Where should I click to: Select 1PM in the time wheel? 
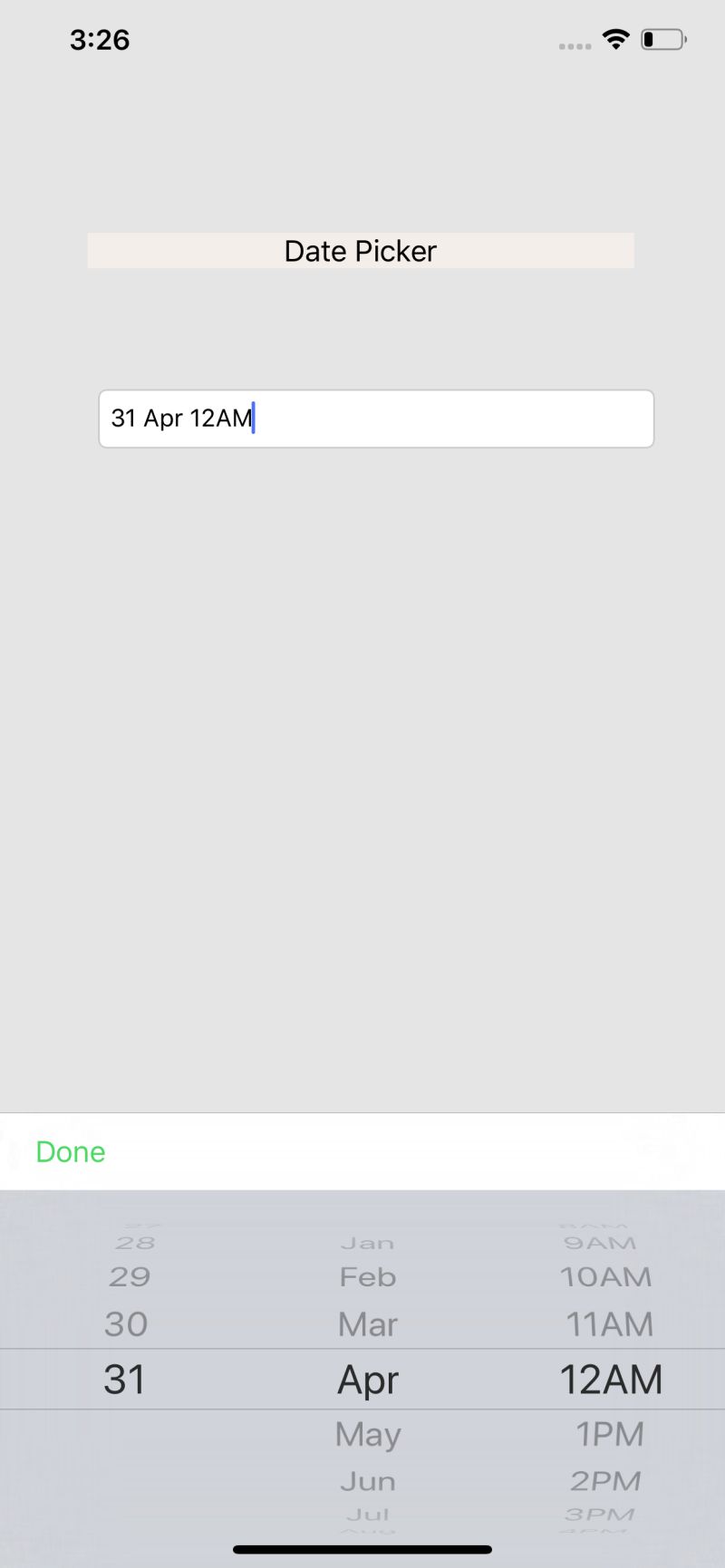[x=609, y=1434]
